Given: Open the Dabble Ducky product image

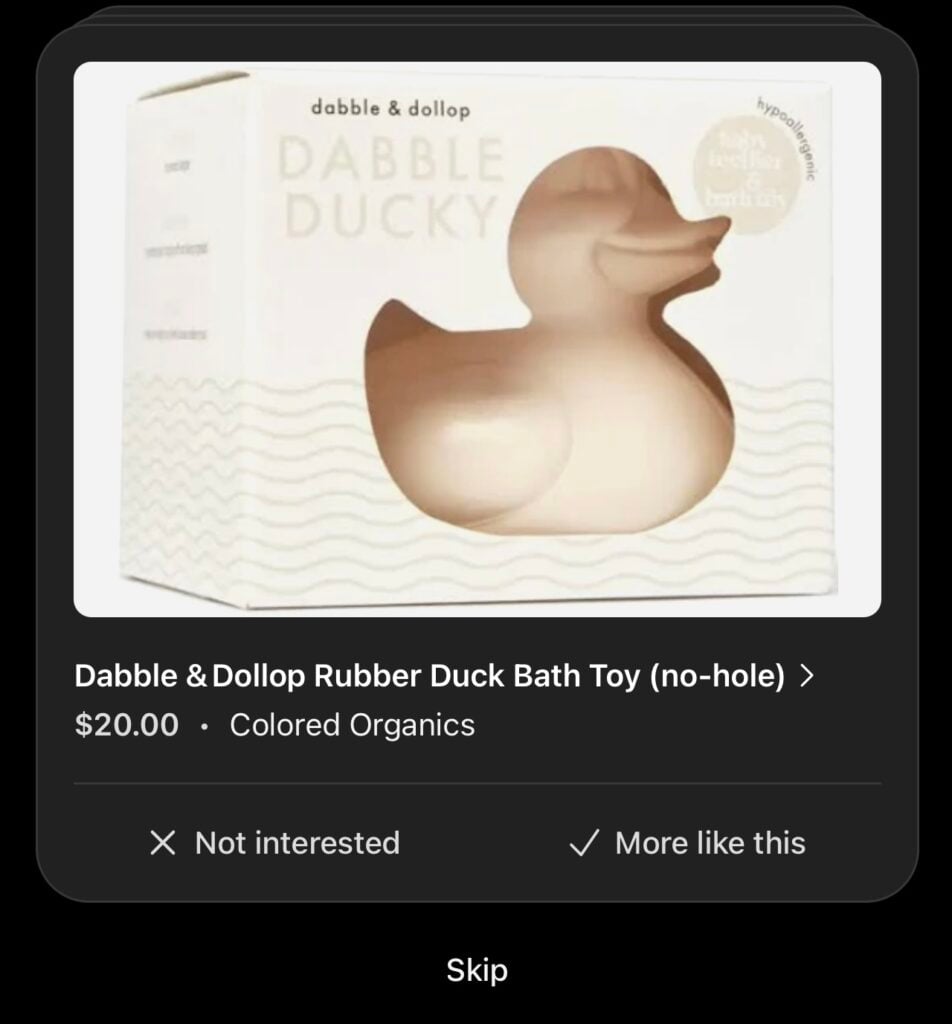Looking at the screenshot, I should [477, 340].
